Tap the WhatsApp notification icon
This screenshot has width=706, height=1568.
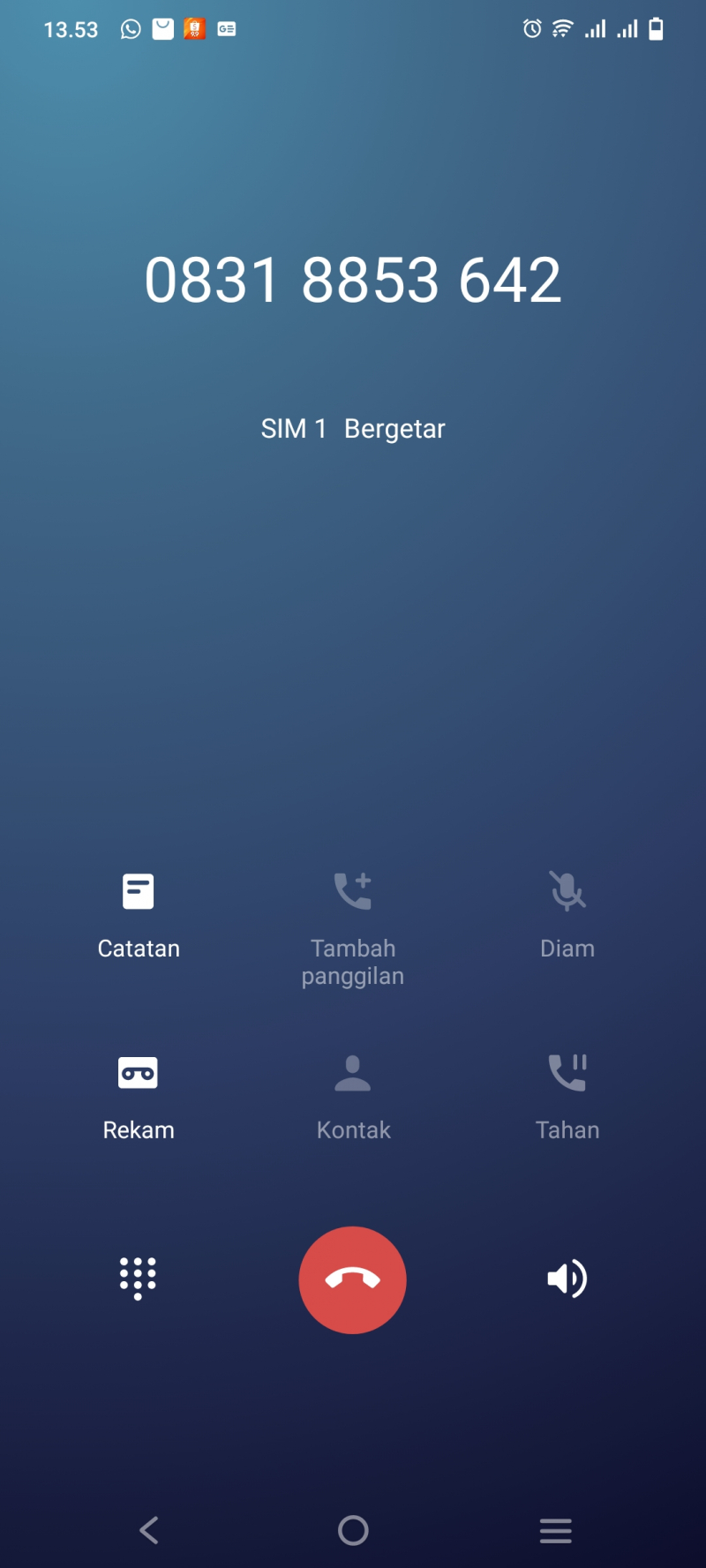[x=130, y=28]
